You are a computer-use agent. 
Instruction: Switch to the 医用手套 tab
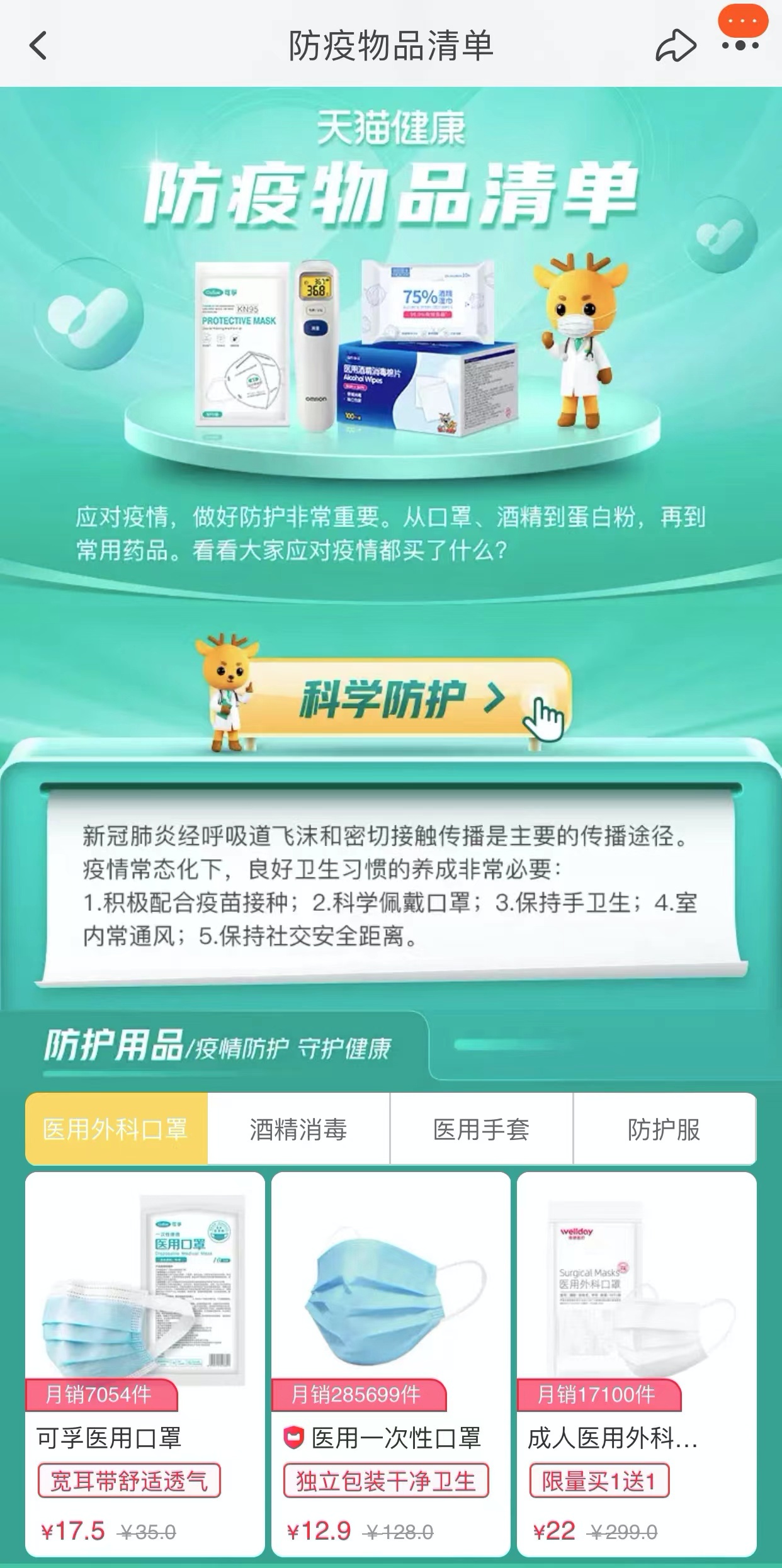[x=482, y=1129]
